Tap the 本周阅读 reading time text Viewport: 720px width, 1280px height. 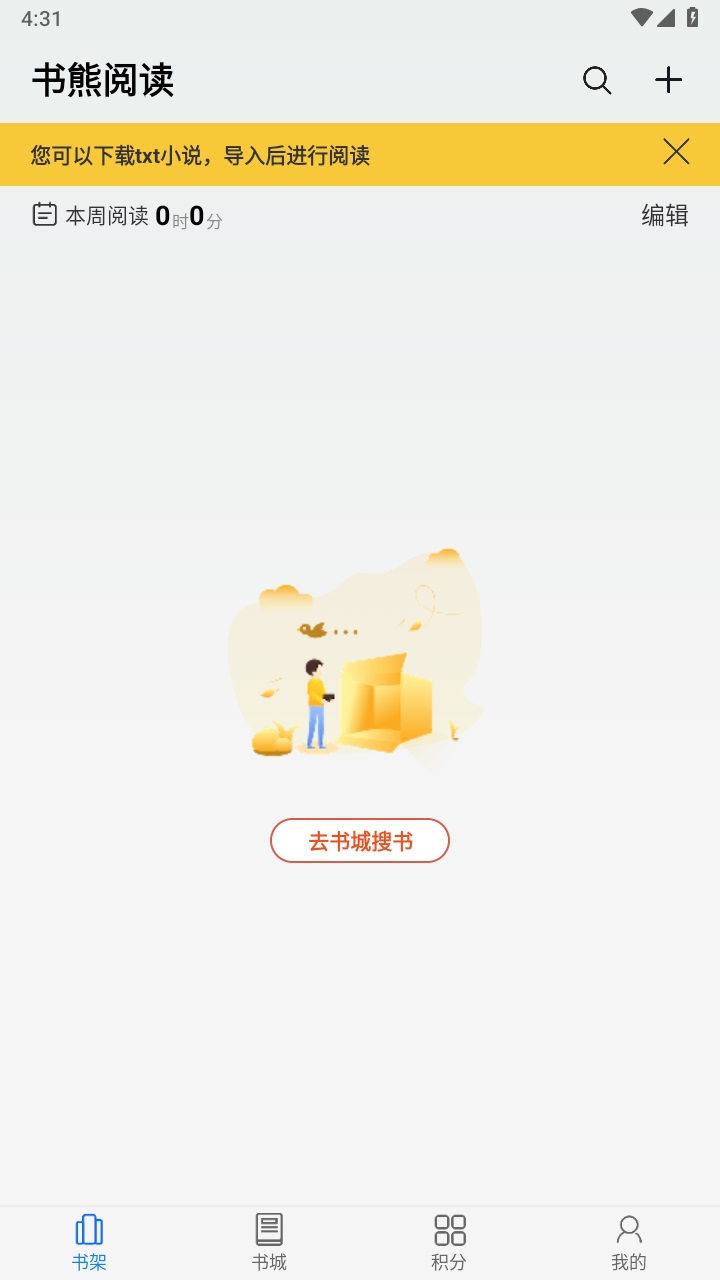pos(105,215)
